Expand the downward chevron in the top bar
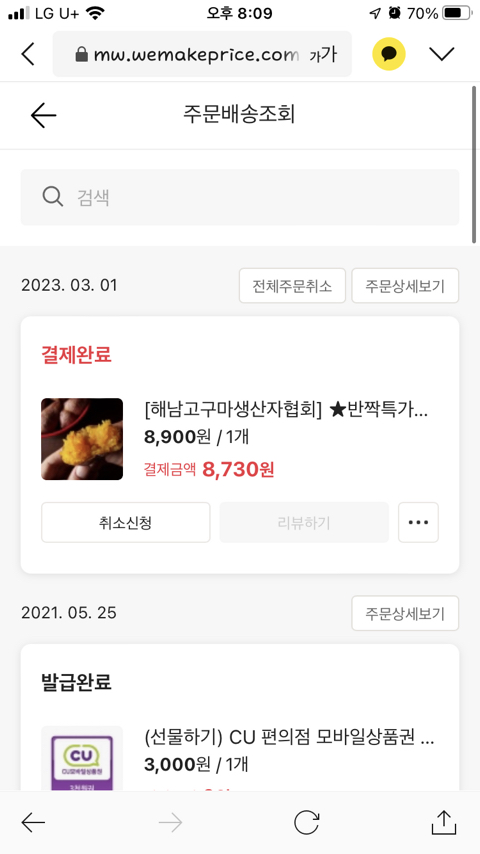Screen dimensions: 480x854 pyautogui.click(x=441, y=54)
